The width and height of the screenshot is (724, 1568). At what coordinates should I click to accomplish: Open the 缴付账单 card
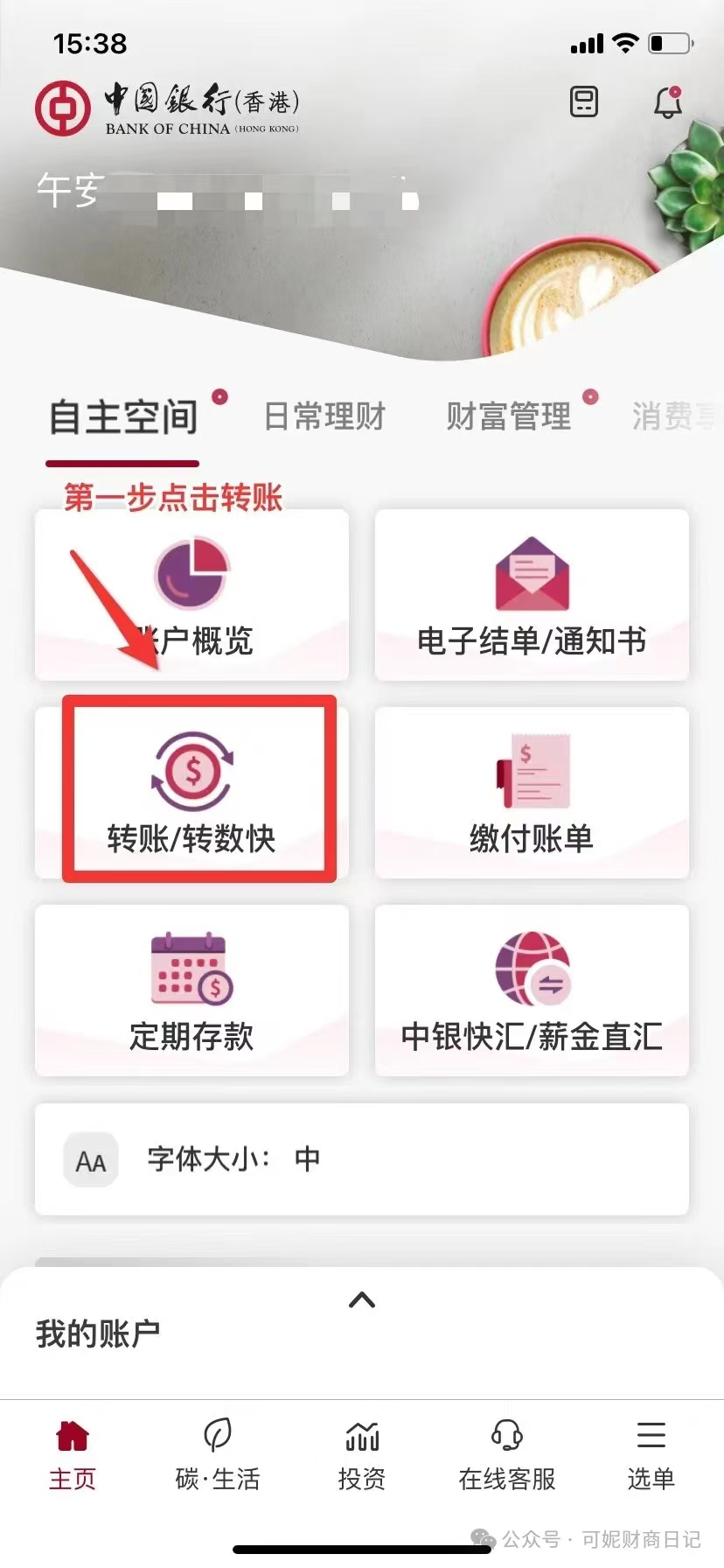532,792
